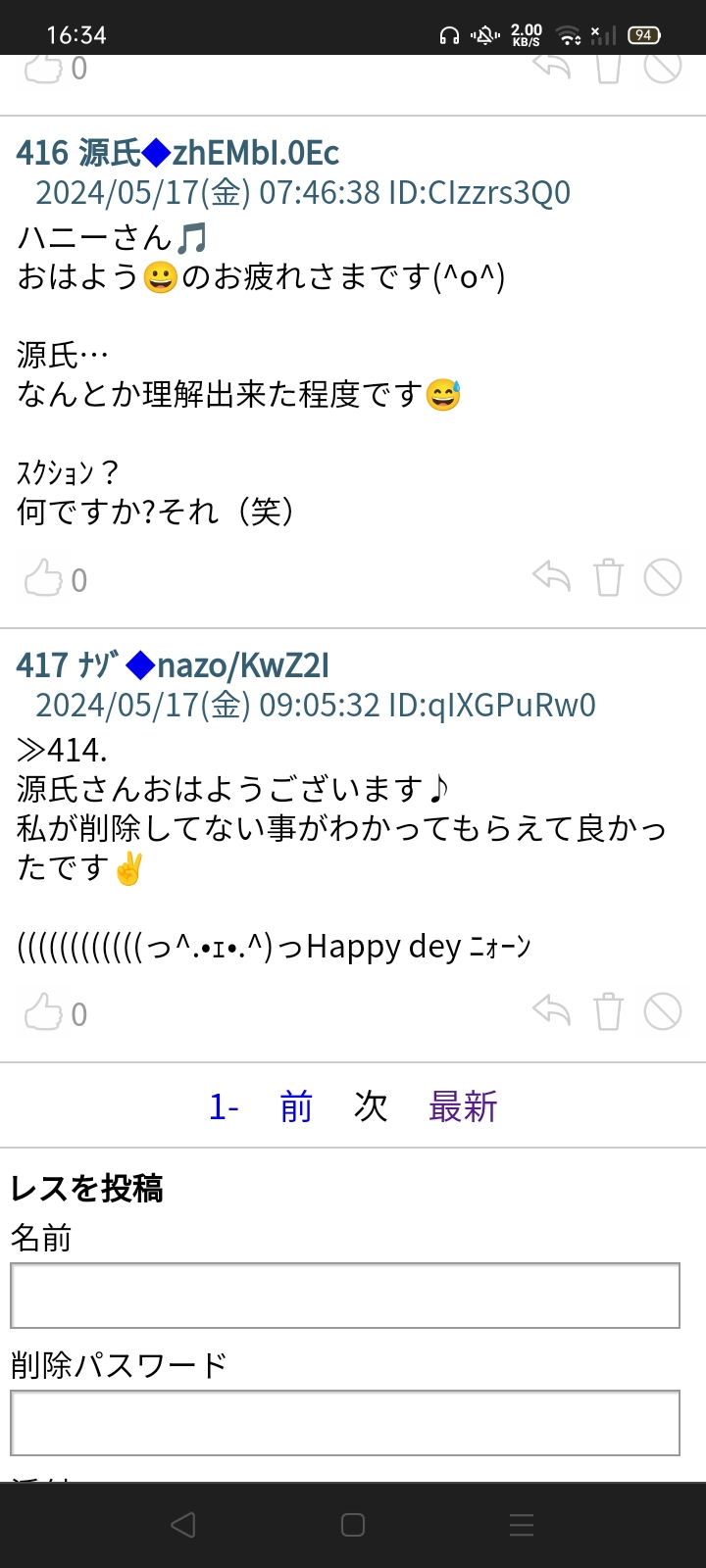
Task: Block post 416 by 源氏
Action: pyautogui.click(x=663, y=578)
